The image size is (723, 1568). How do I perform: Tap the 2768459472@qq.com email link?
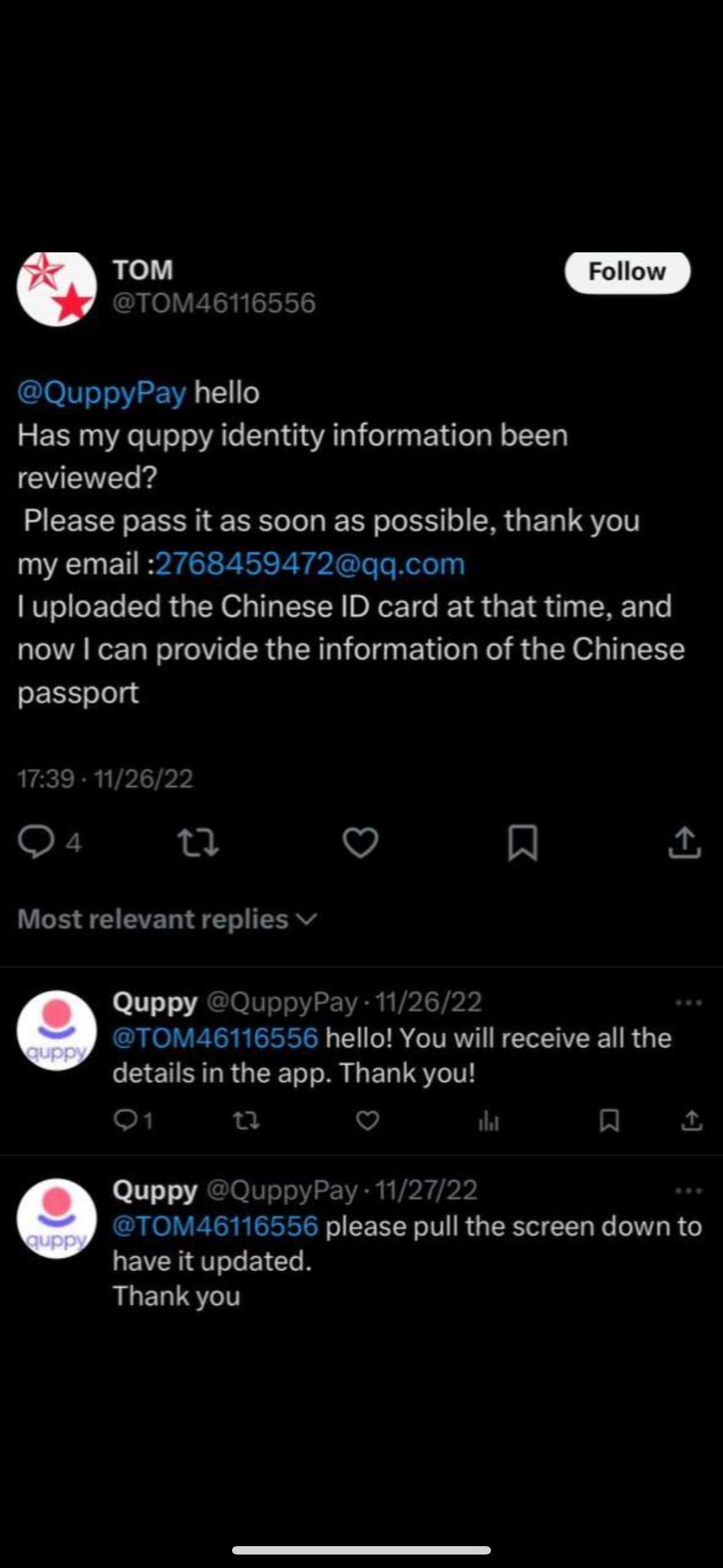310,564
